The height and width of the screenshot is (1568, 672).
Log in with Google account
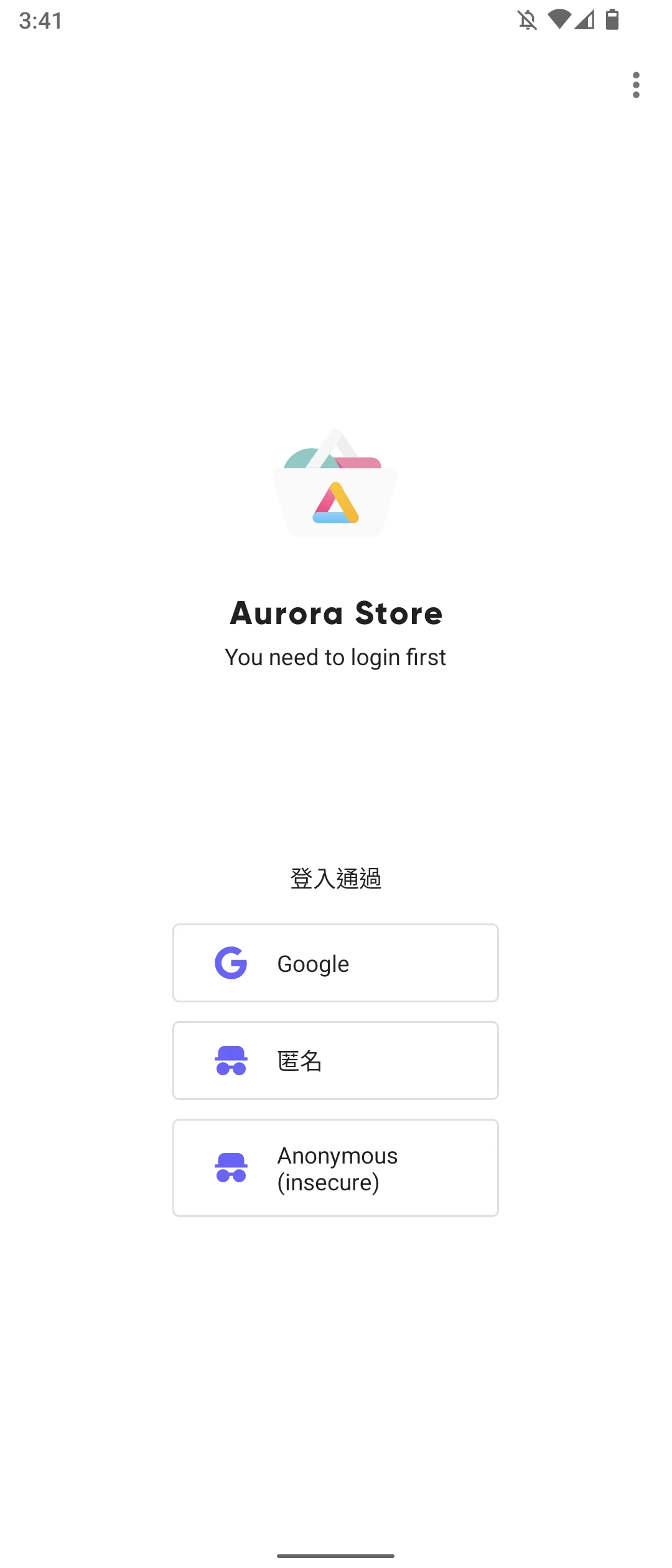335,963
